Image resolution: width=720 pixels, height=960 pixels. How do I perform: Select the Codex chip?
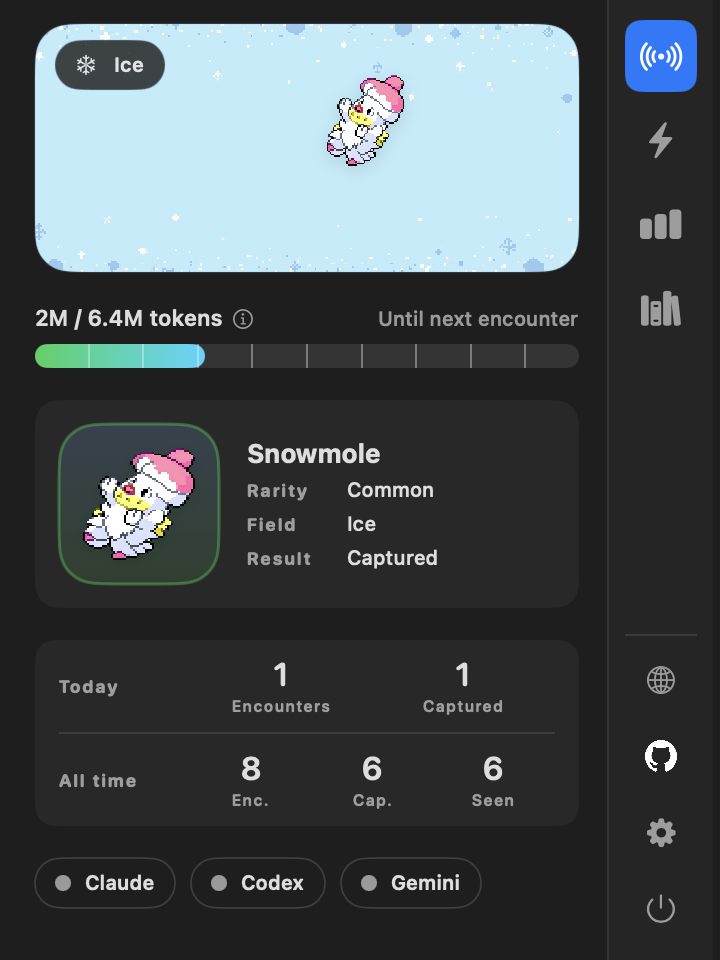(258, 883)
